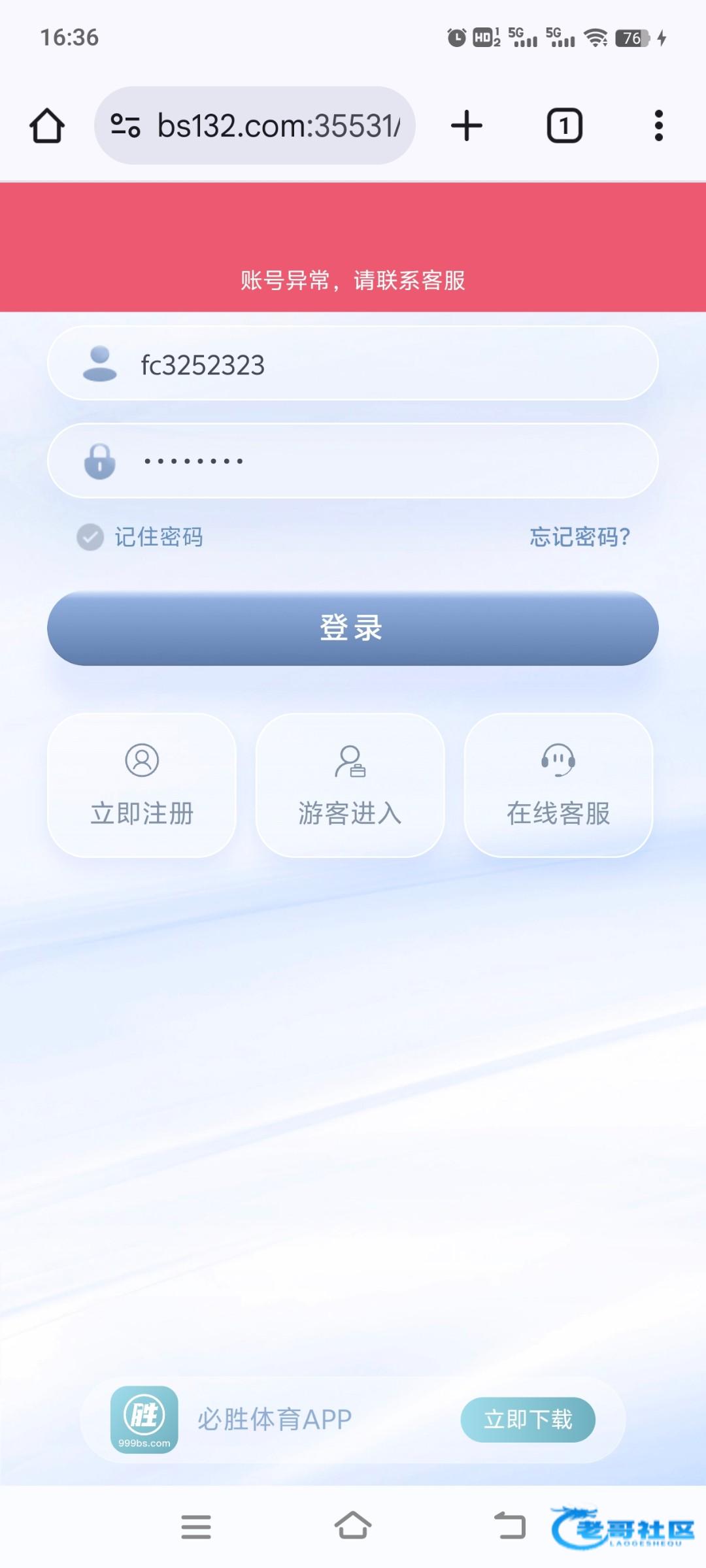Tap the 登录 button
Image resolution: width=706 pixels, height=1568 pixels.
(353, 629)
